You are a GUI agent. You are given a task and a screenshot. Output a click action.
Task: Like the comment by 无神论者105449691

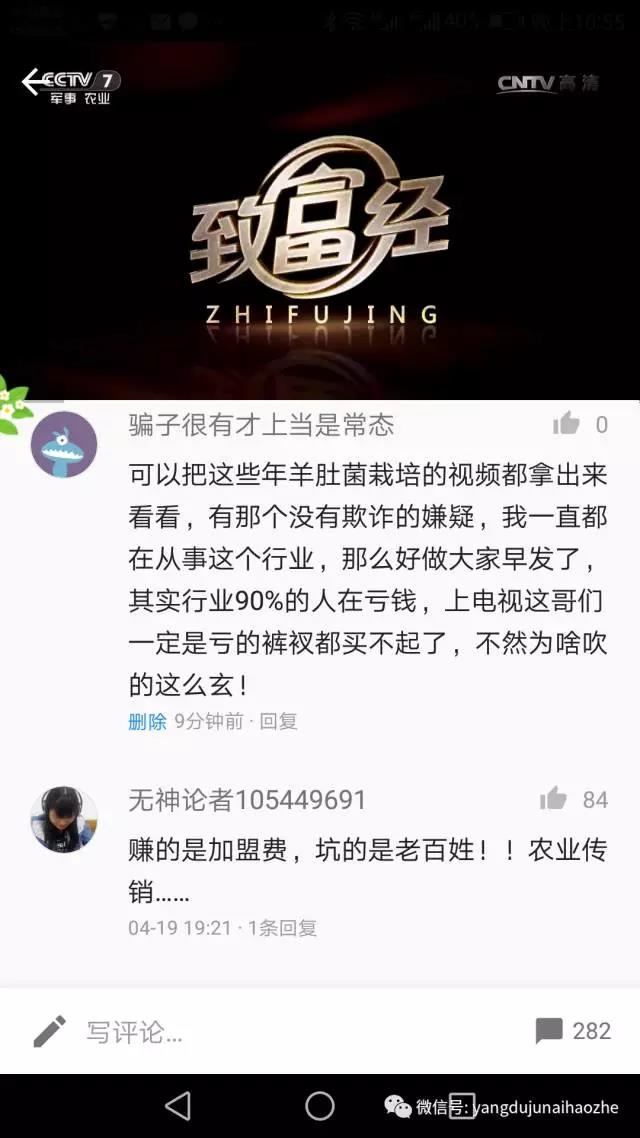click(x=553, y=798)
